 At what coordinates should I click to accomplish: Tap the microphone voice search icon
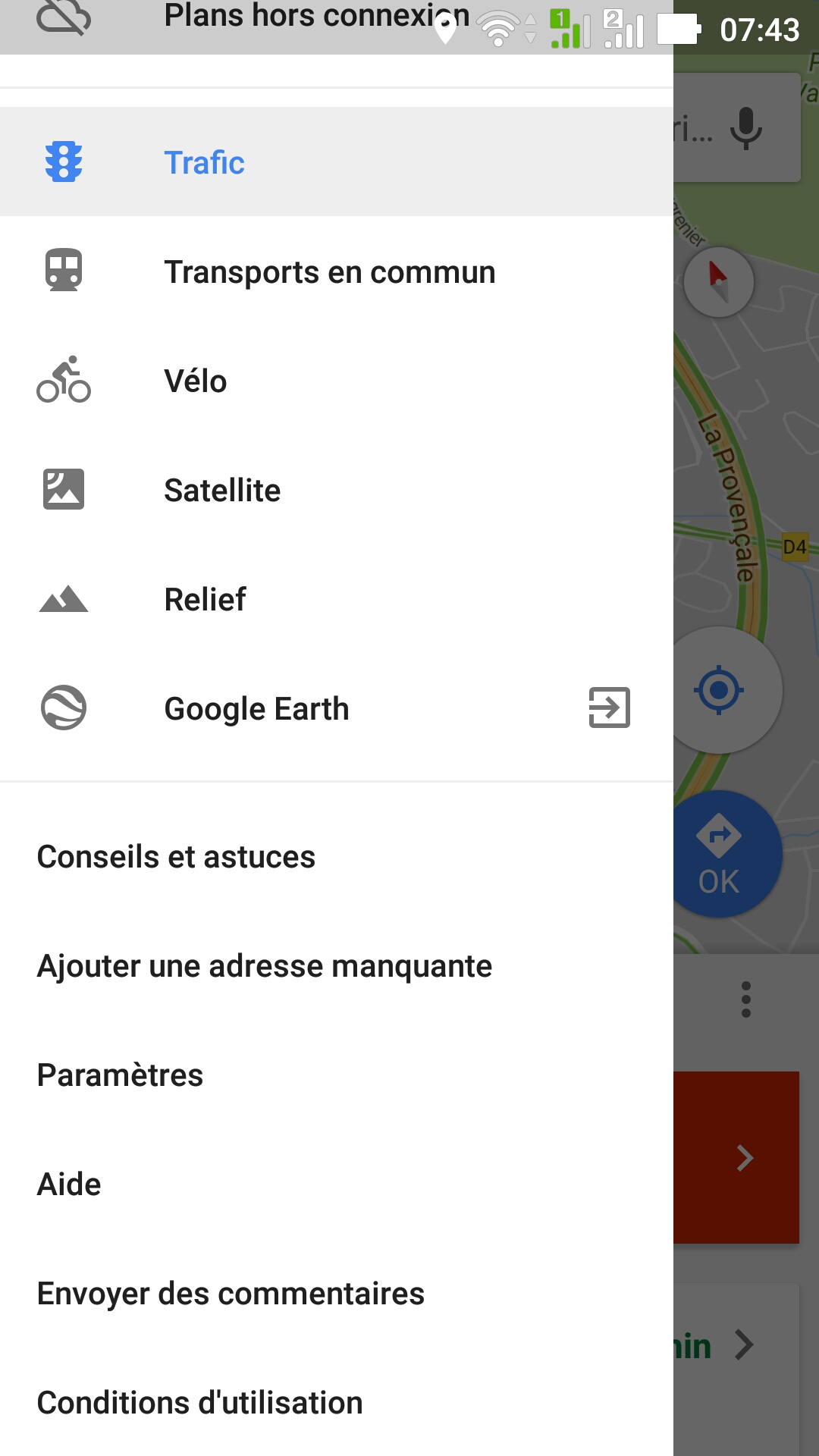click(x=746, y=128)
